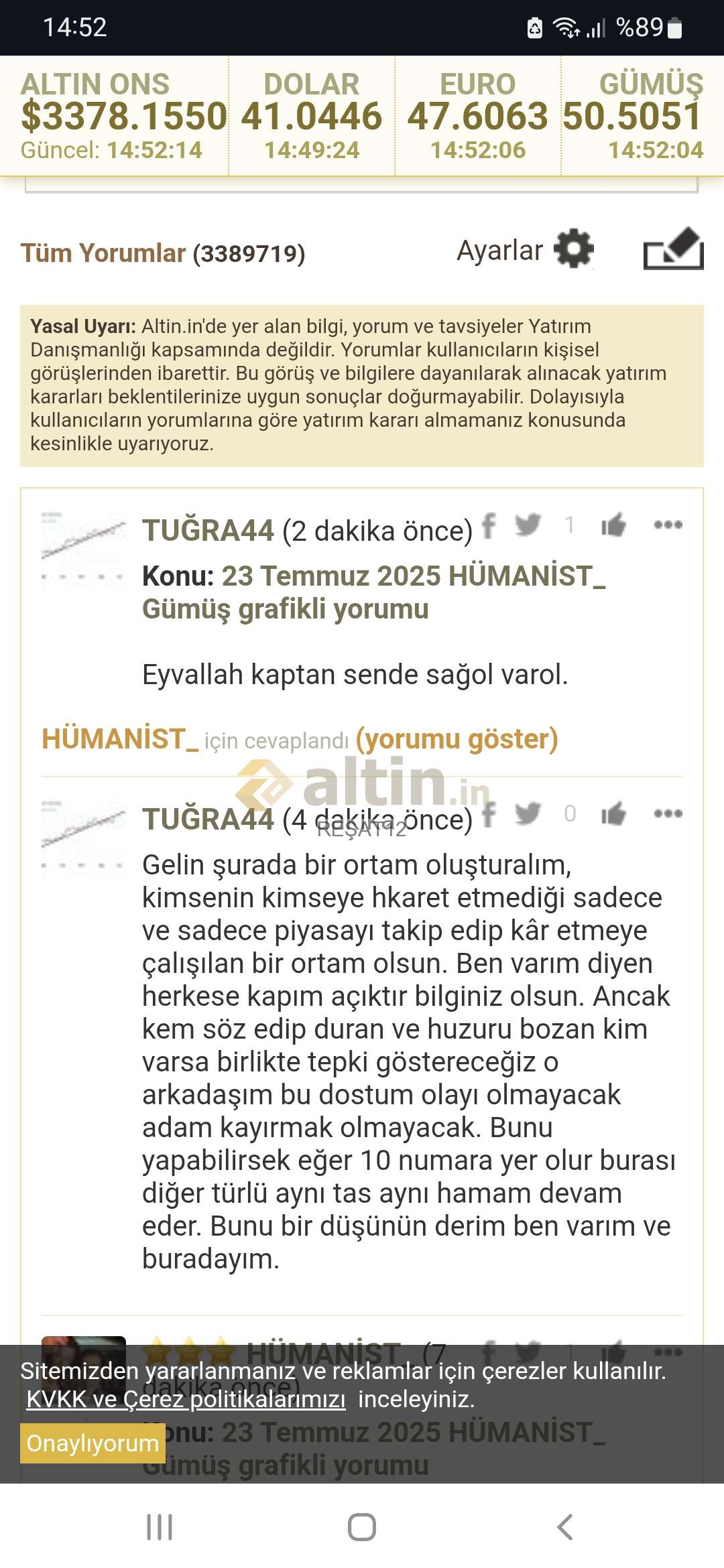The height and width of the screenshot is (1568, 724).
Task: Open recent apps from the navigation bar
Action: click(160, 1527)
